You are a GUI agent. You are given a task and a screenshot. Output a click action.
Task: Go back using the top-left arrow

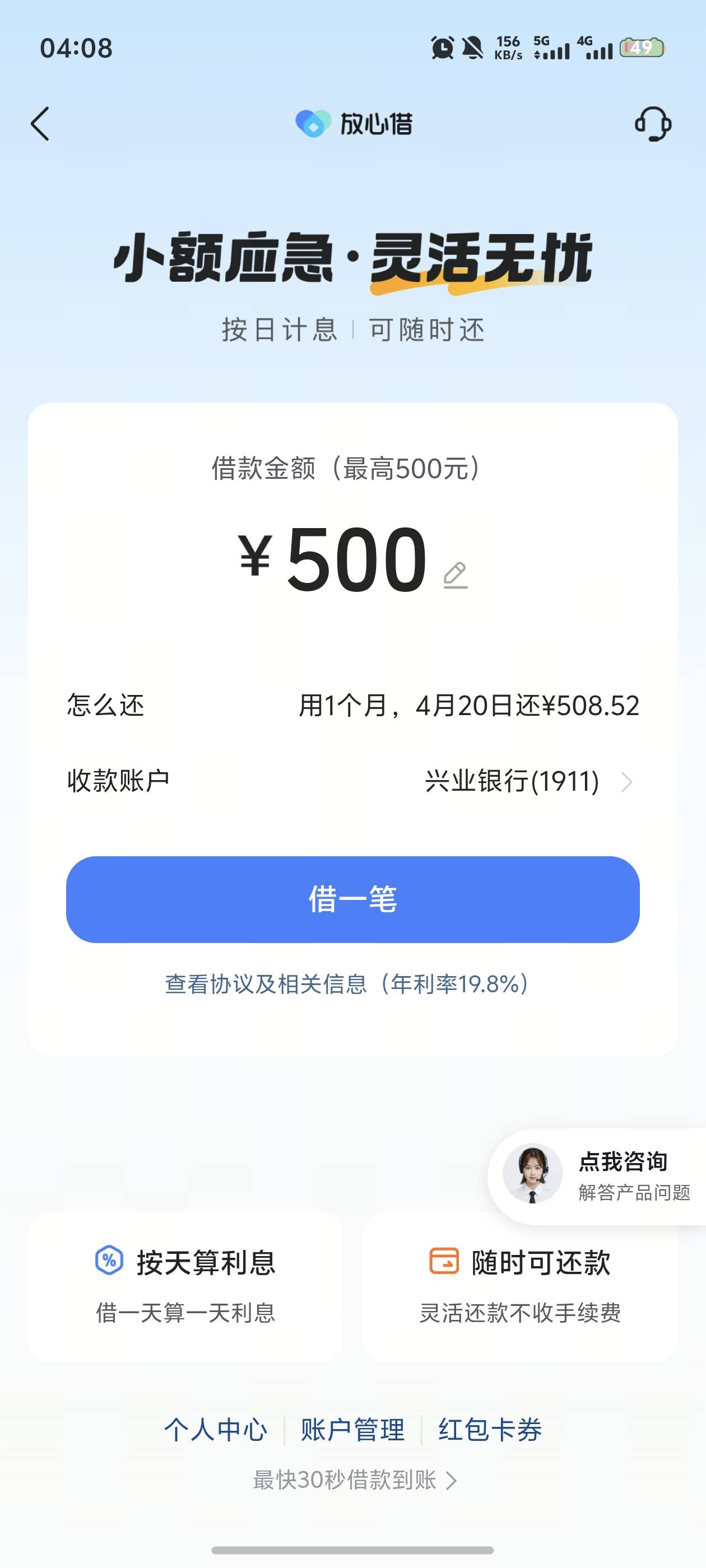click(x=40, y=124)
